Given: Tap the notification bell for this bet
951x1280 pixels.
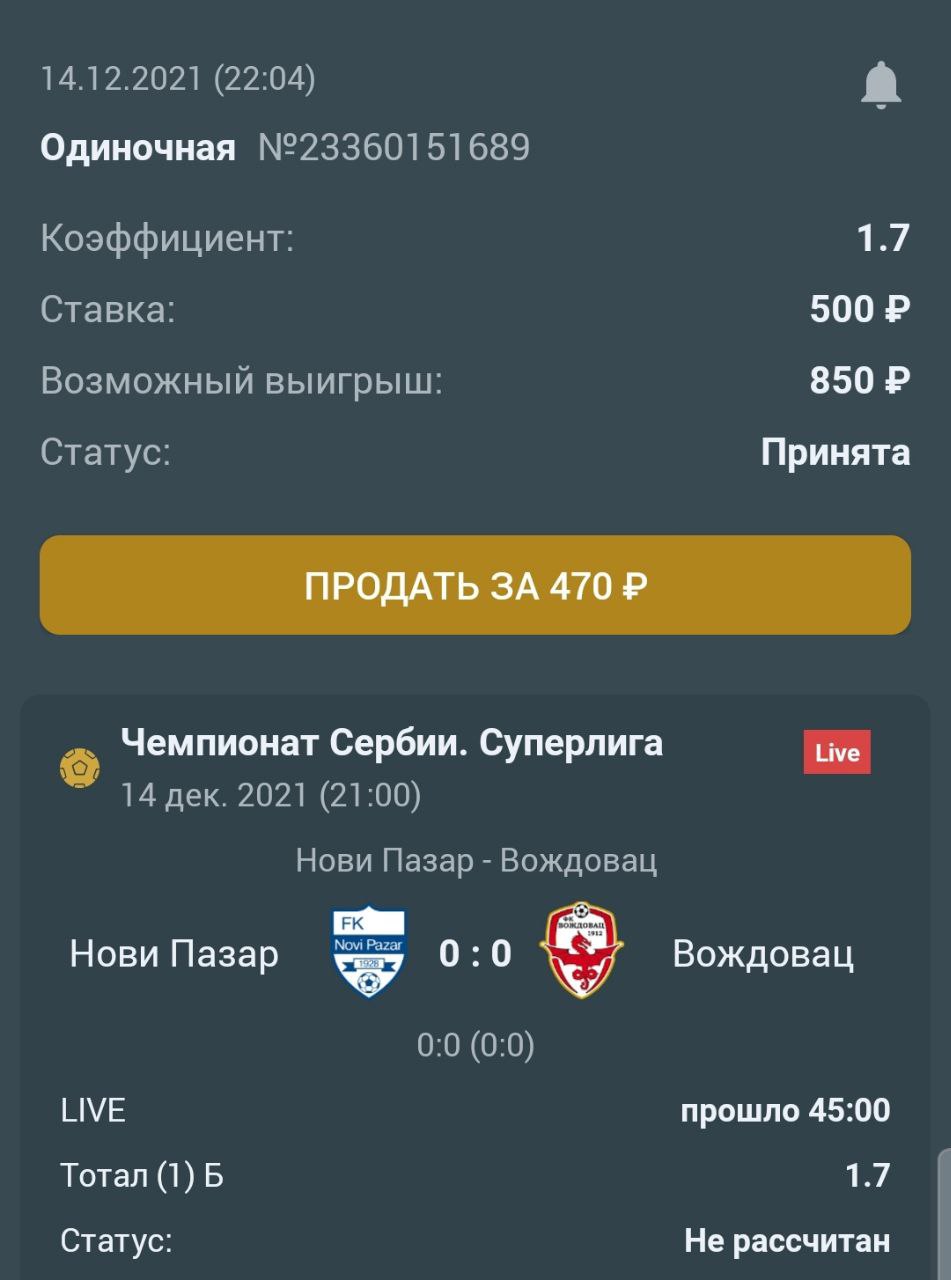Looking at the screenshot, I should [881, 86].
